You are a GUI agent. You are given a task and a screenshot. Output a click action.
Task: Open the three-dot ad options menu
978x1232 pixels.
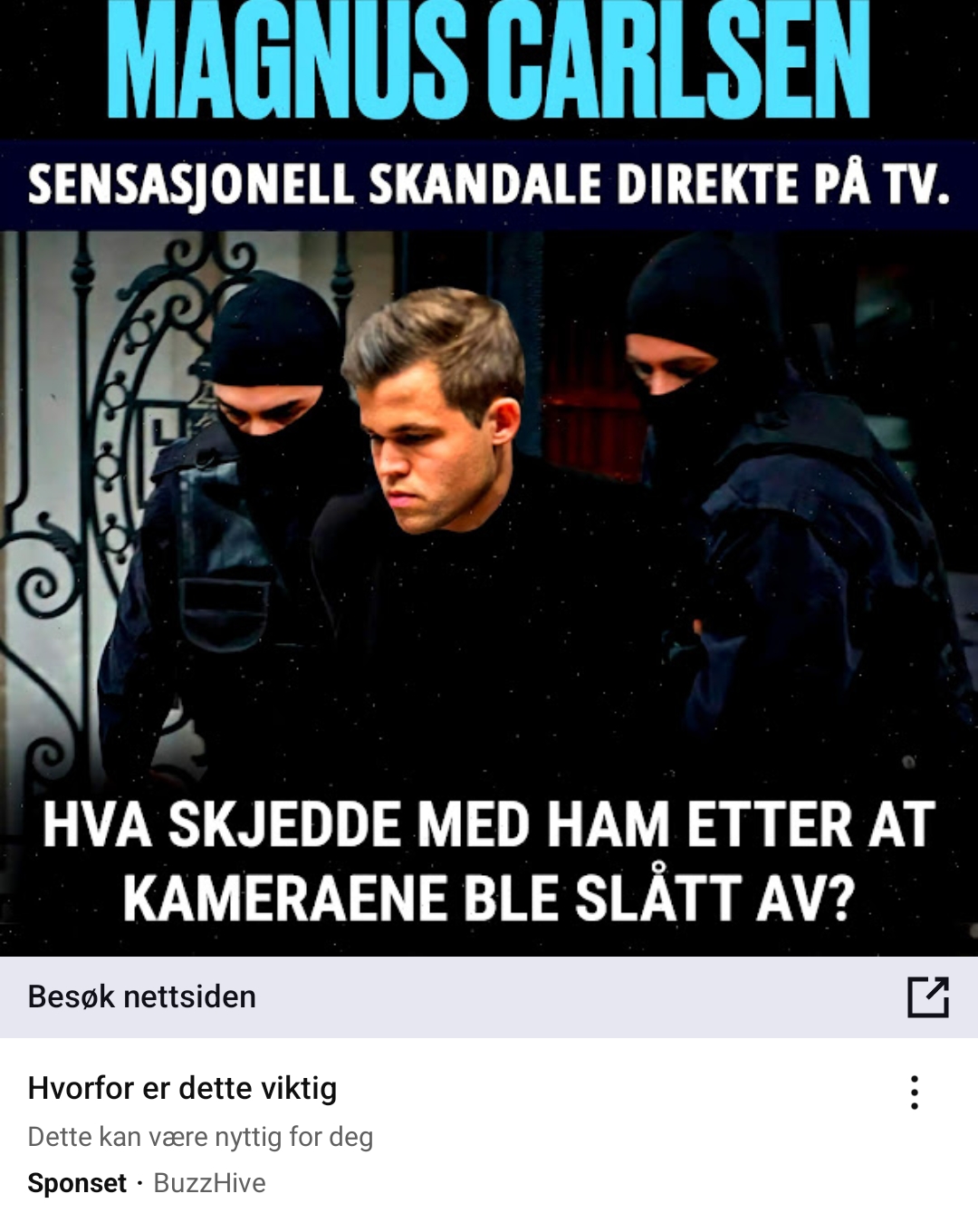pos(915,1092)
